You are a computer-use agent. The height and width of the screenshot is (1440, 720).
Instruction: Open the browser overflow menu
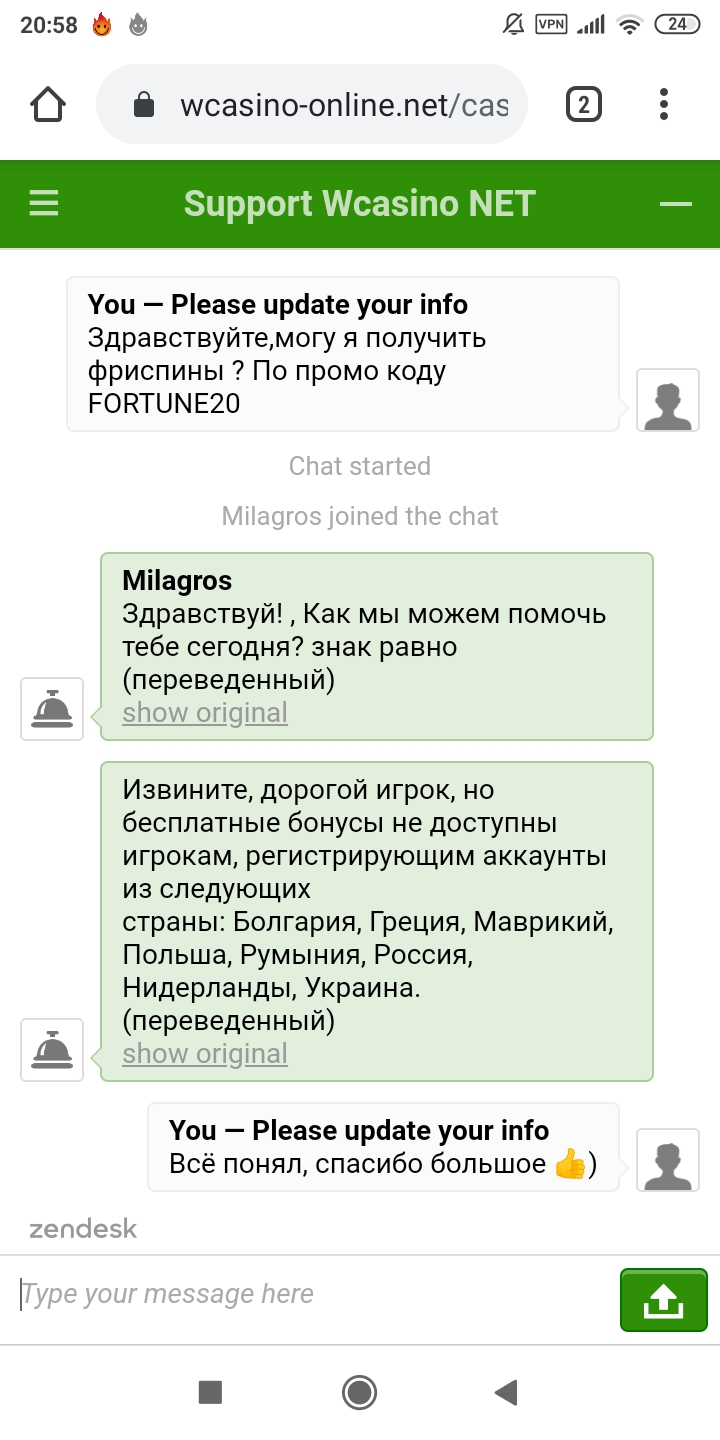tap(664, 105)
